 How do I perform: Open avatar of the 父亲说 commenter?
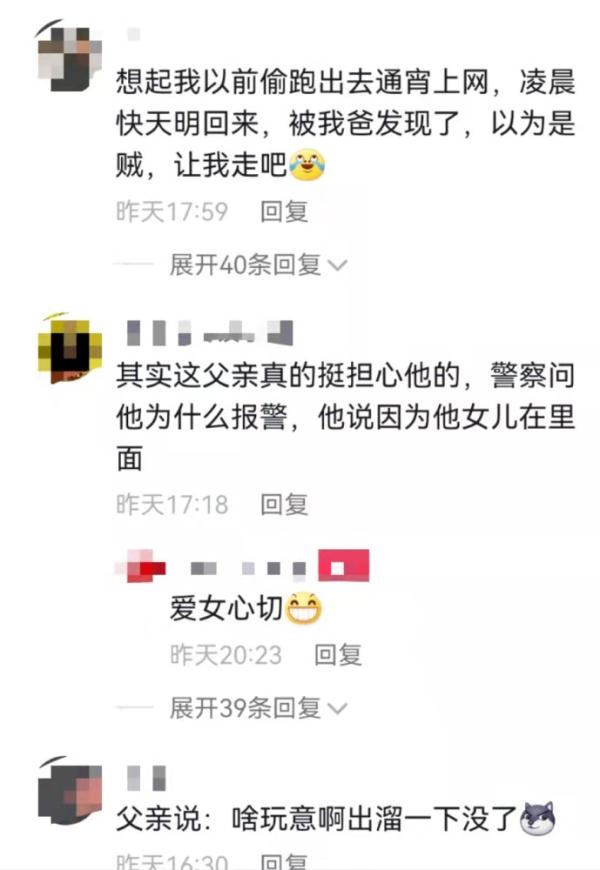click(69, 796)
